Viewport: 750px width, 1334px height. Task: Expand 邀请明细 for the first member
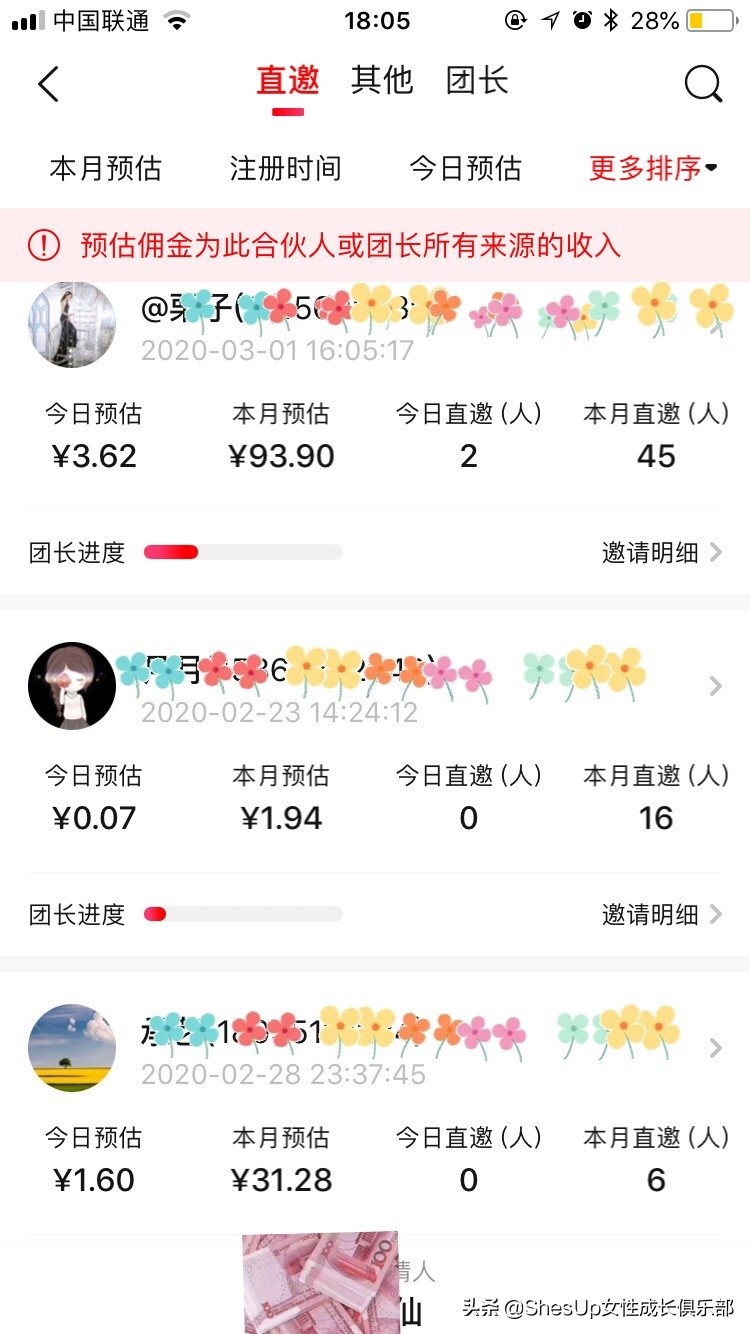651,552
